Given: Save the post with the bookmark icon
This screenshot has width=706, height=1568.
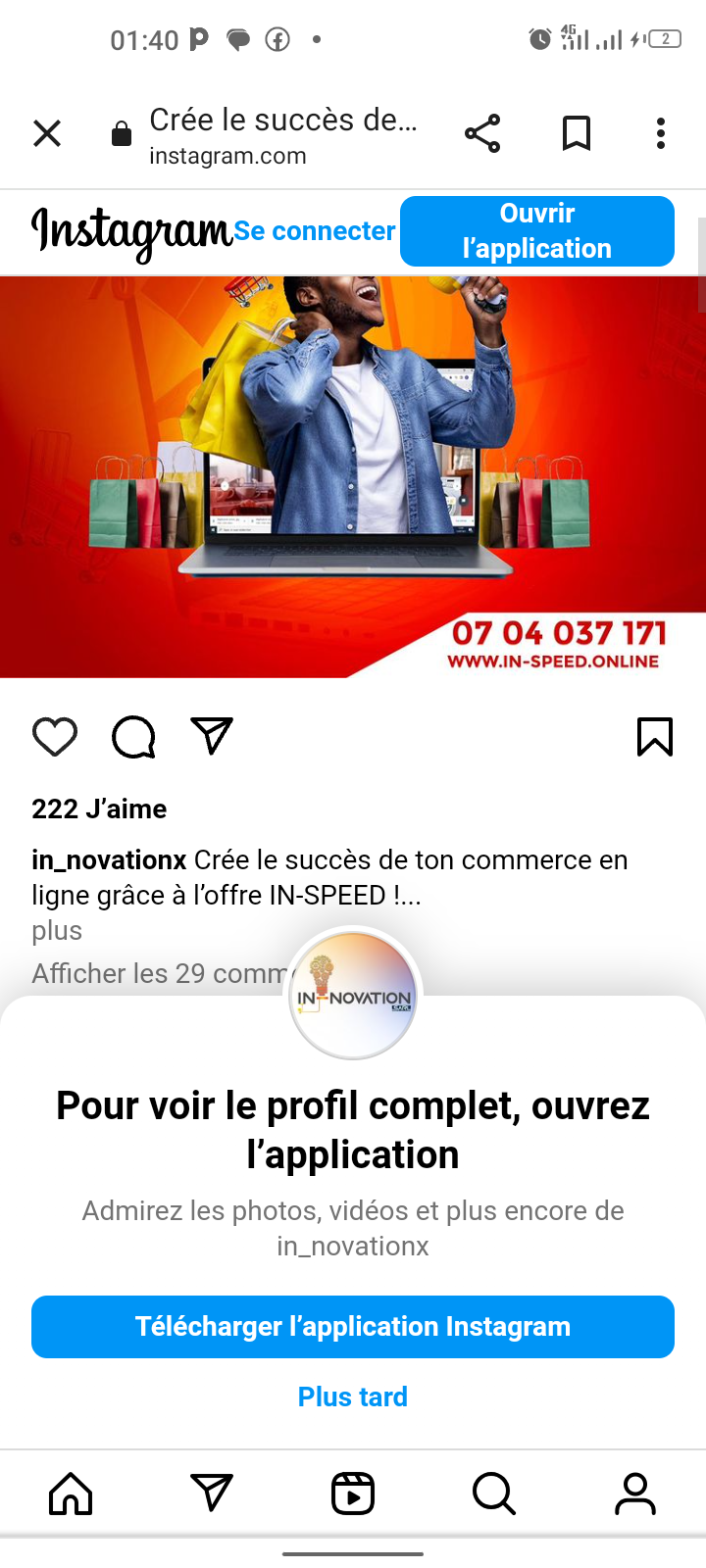Looking at the screenshot, I should 655,737.
